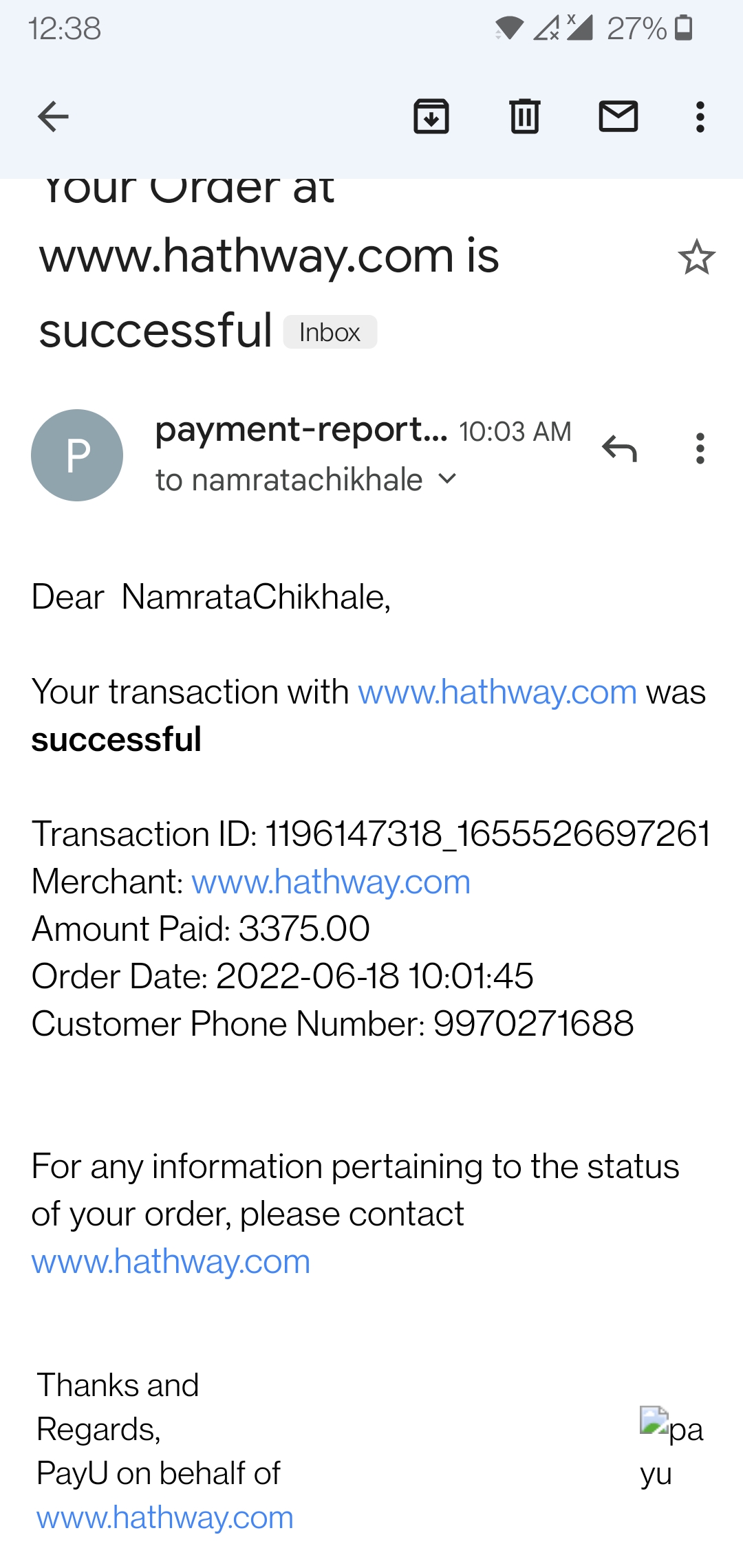Open the top bar overflow menu

click(700, 116)
